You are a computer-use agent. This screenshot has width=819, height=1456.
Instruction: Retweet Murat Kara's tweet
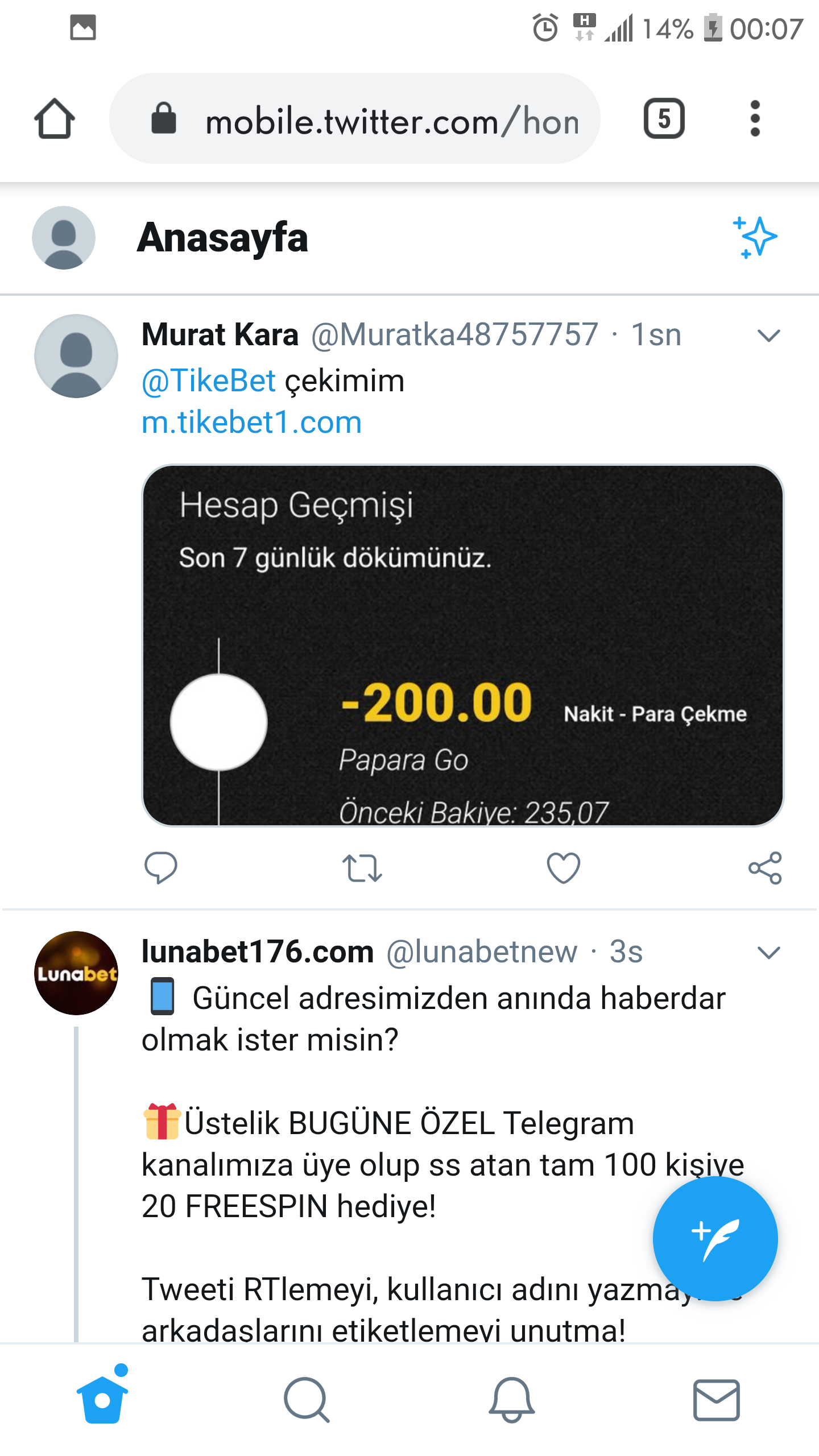tap(362, 868)
